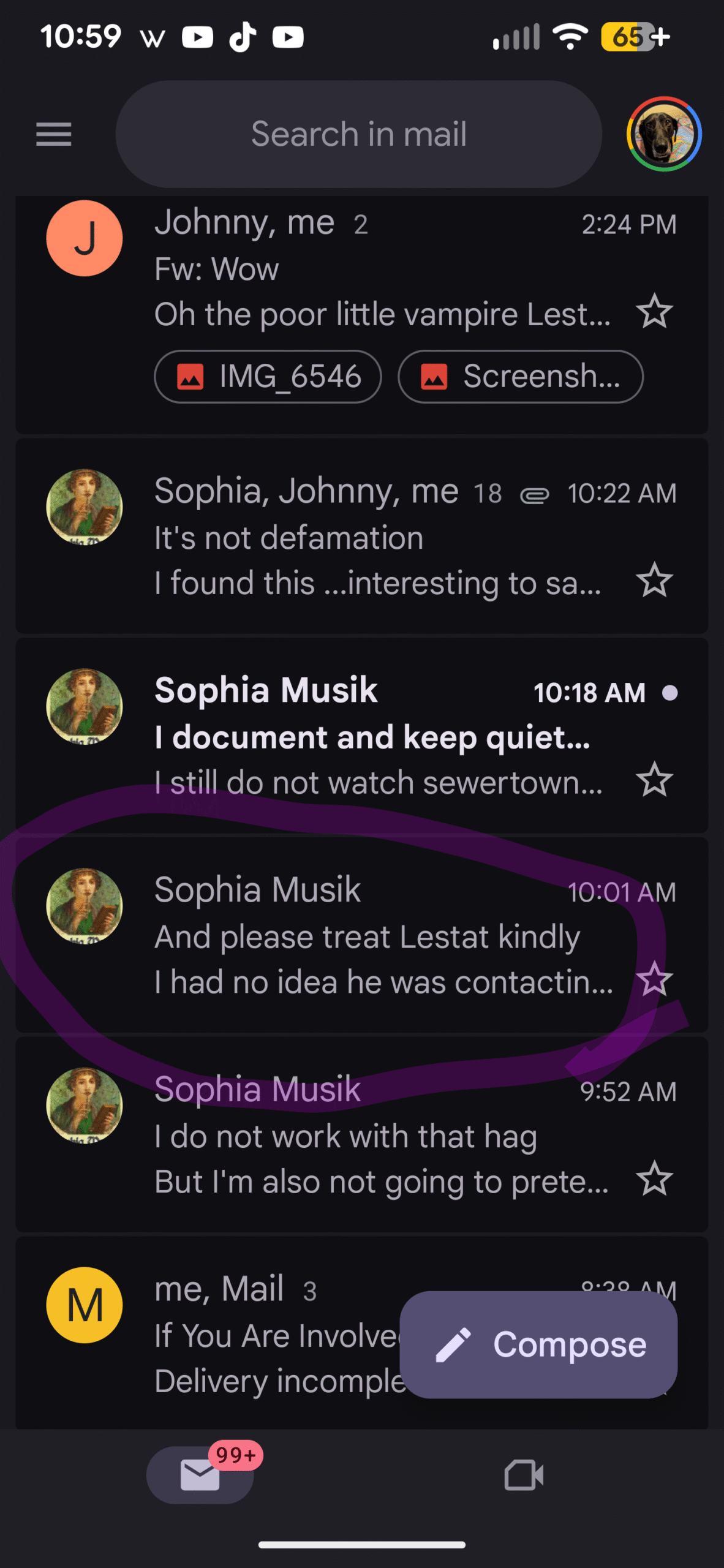Star "And please treat Lestat kindly" email

point(654,979)
